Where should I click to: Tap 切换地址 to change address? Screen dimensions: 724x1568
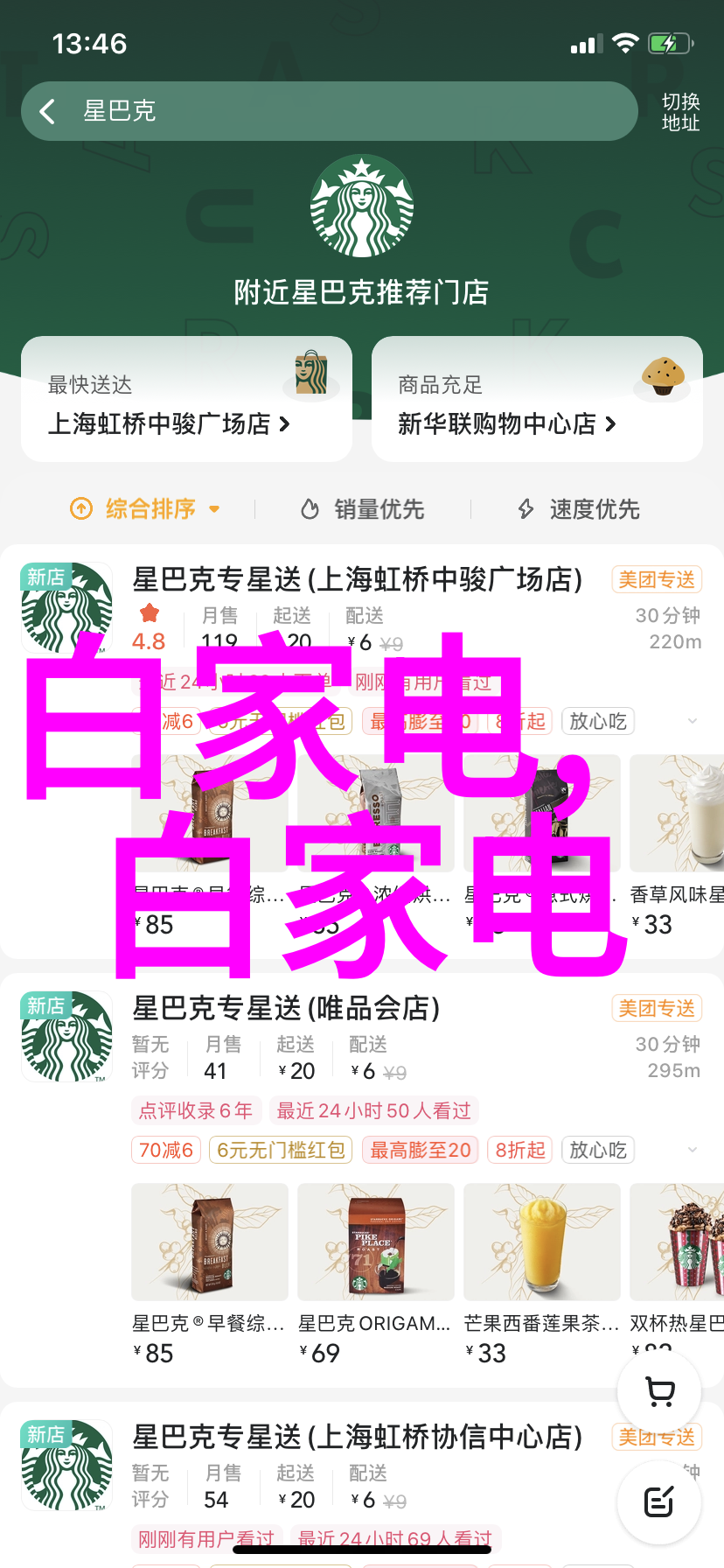(680, 112)
